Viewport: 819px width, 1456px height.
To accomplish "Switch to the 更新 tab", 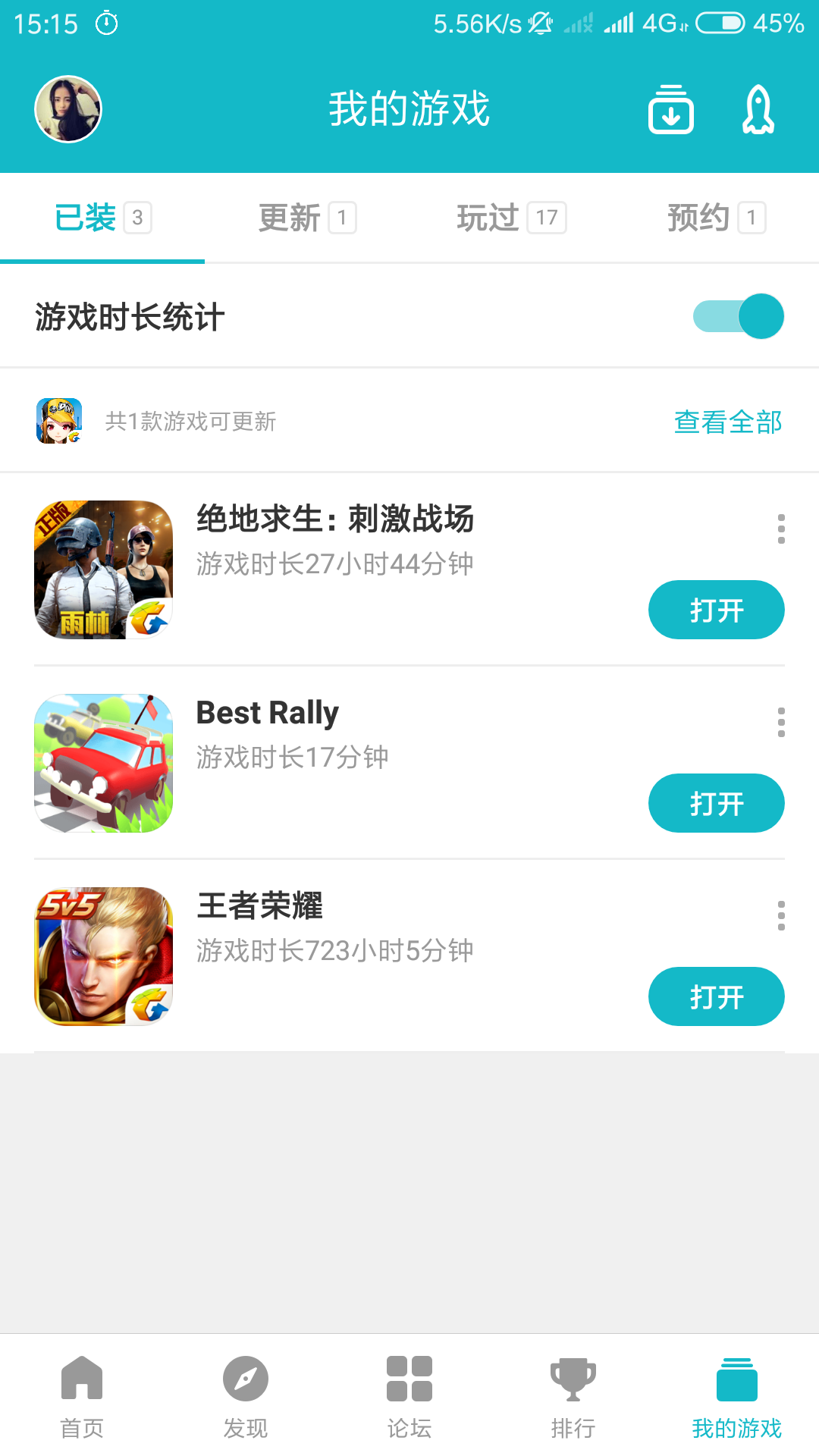I will pyautogui.click(x=306, y=218).
